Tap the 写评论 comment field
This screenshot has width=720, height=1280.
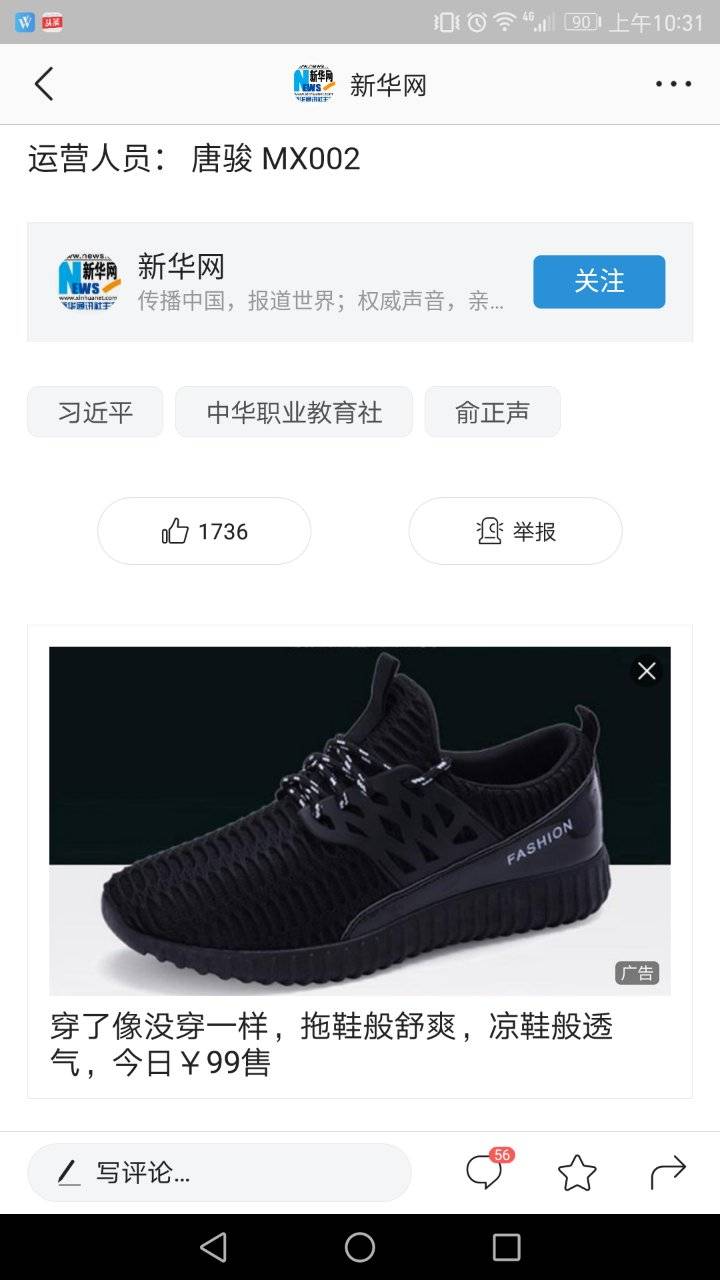tap(219, 1172)
